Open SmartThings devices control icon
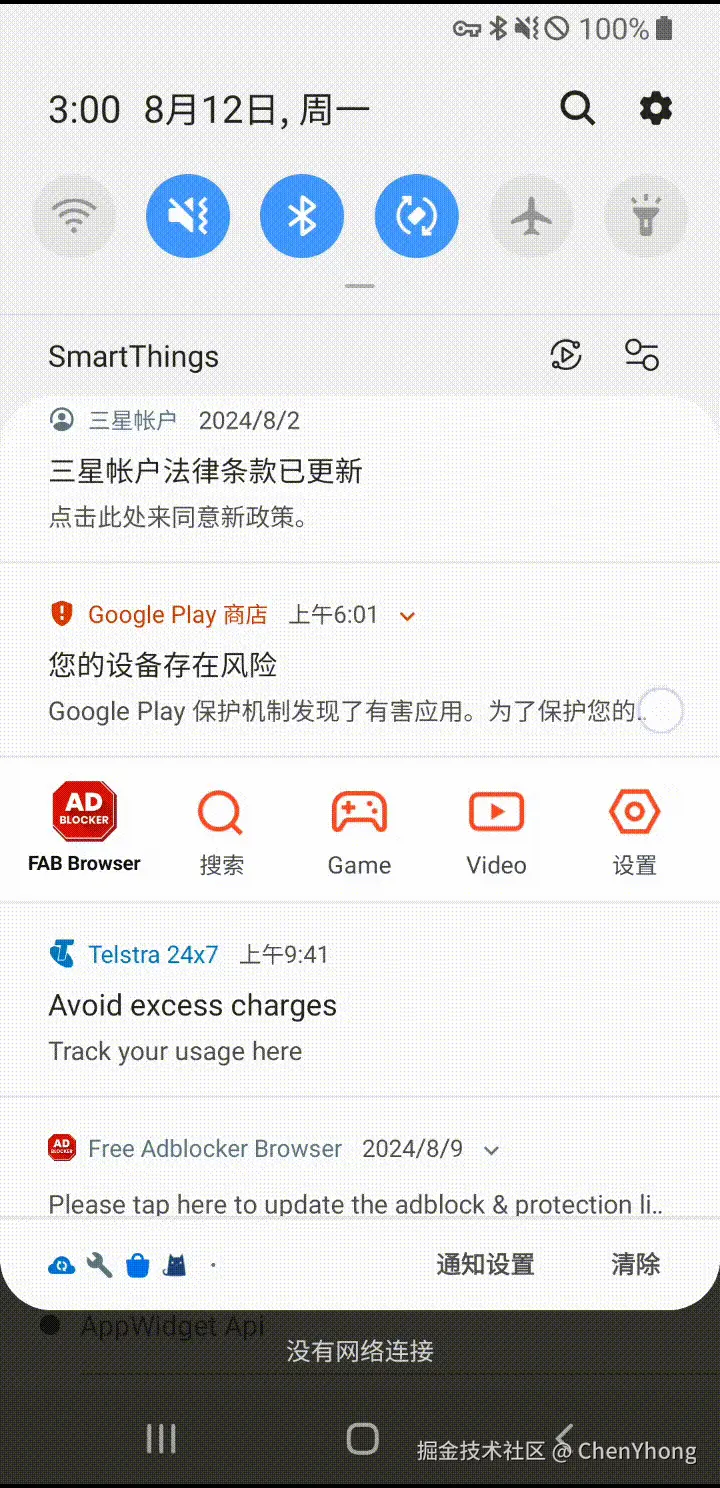This screenshot has height=1488, width=720. 642,355
